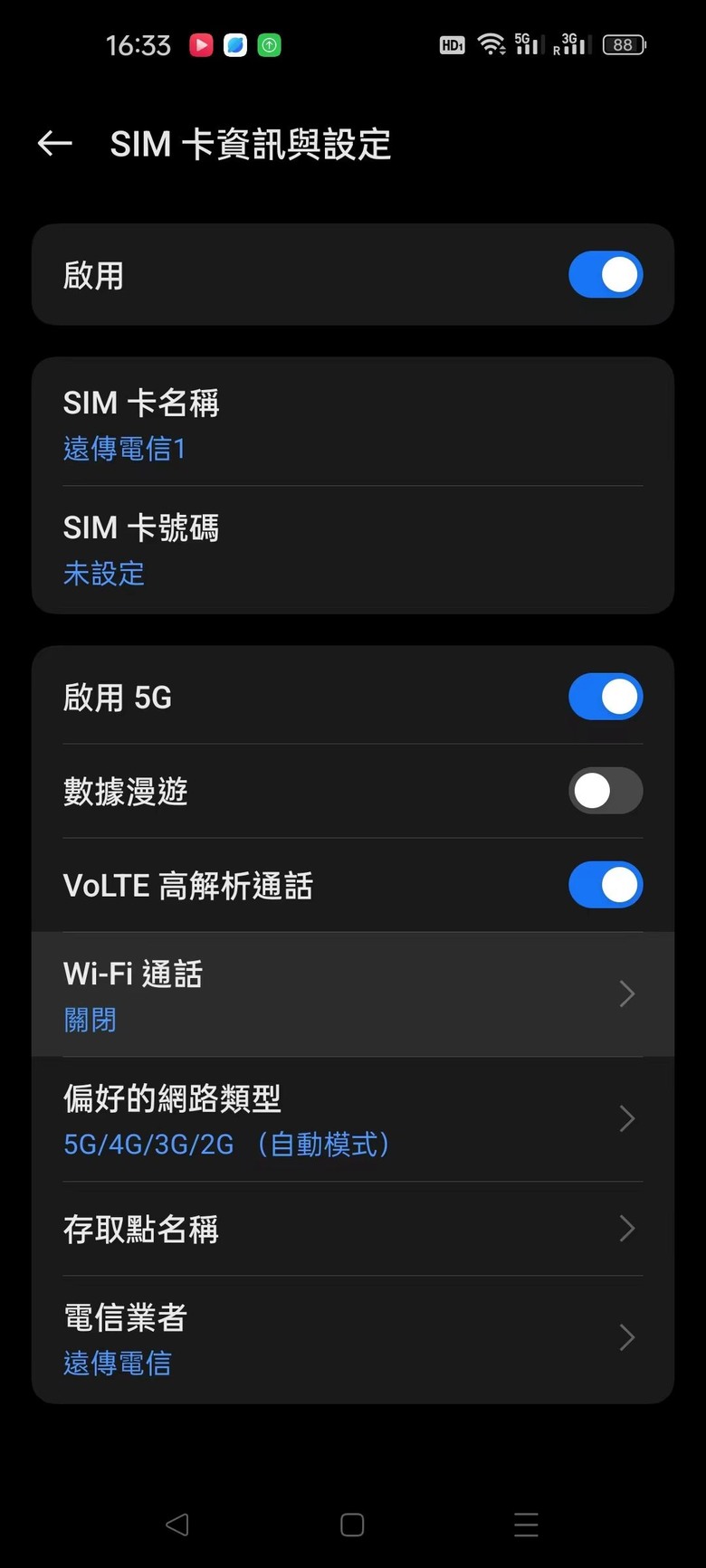Open Wi-Fi 通話 settings

pos(352,994)
